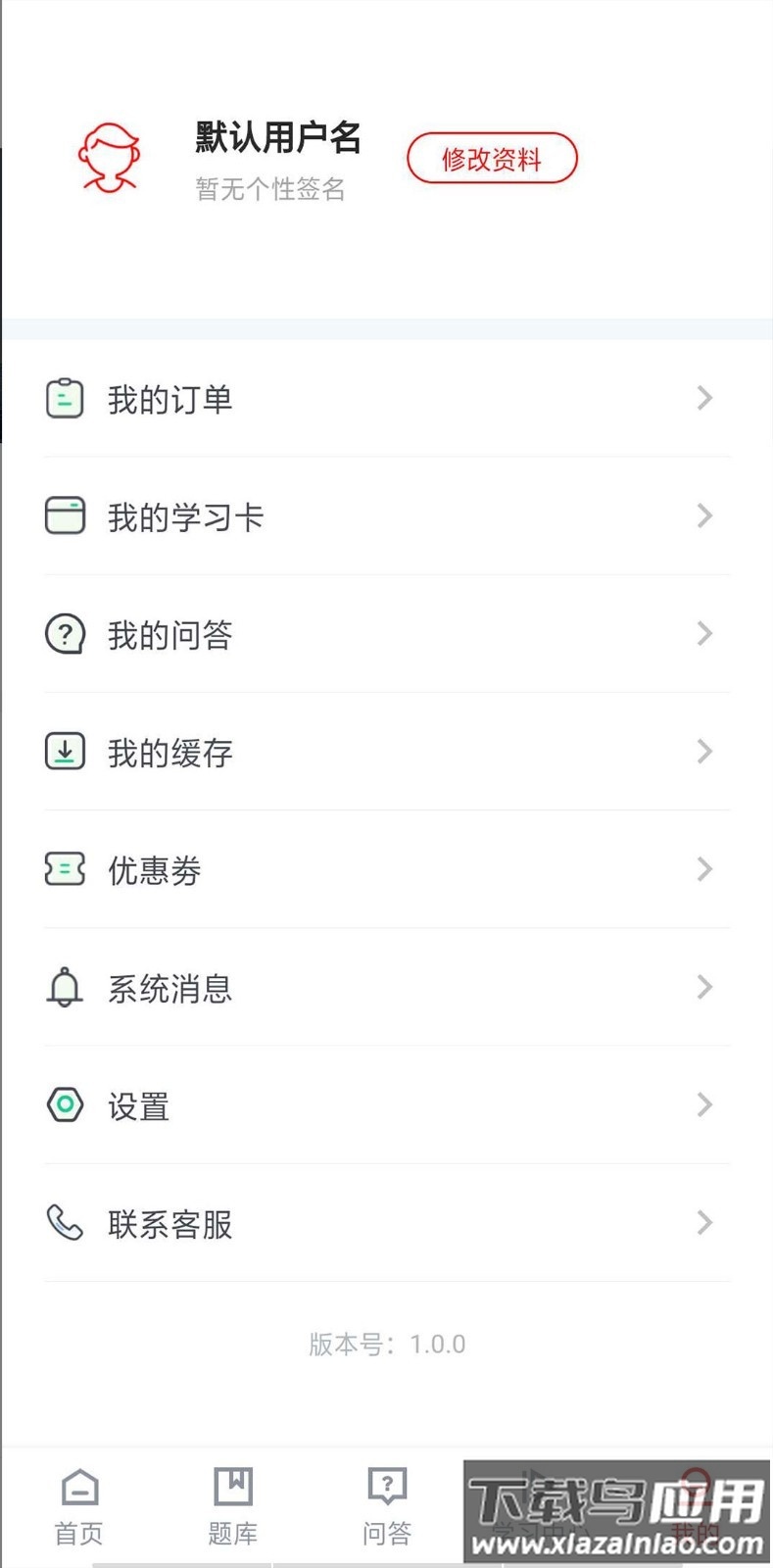This screenshot has height=1568, width=773.
Task: Open system messages via the bell icon
Action: (65, 988)
